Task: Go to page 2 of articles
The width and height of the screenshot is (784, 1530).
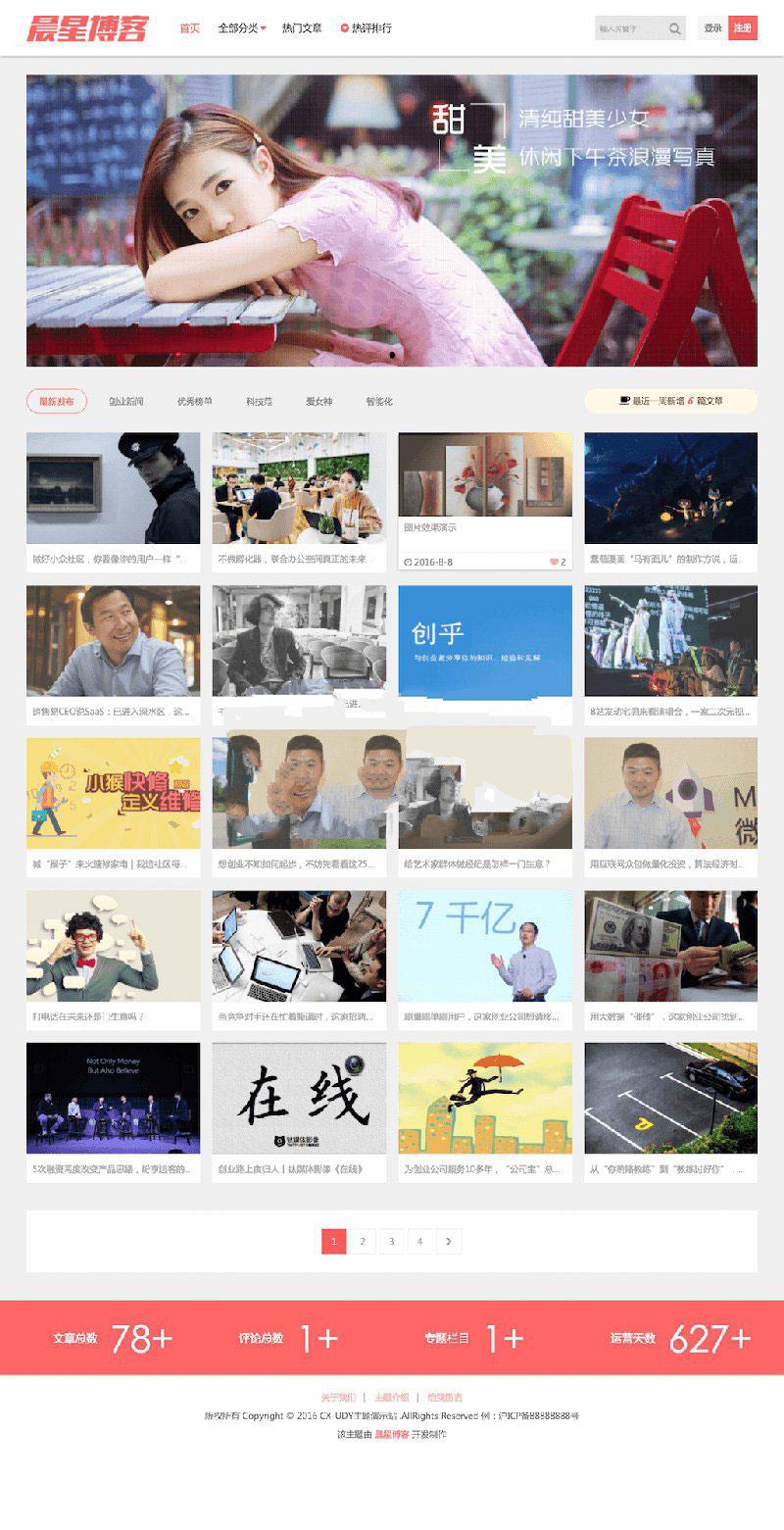Action: coord(363,1242)
